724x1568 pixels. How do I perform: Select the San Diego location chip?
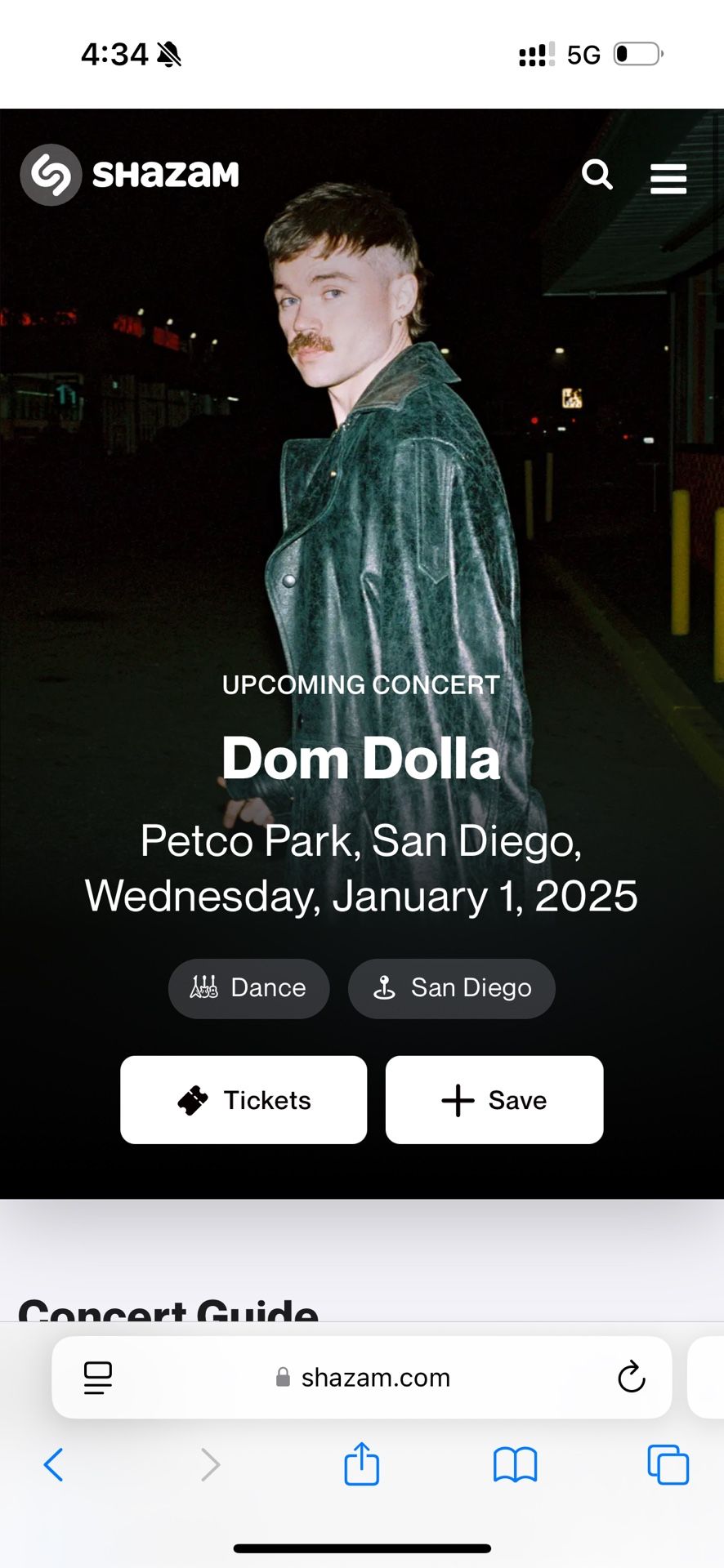[x=452, y=988]
